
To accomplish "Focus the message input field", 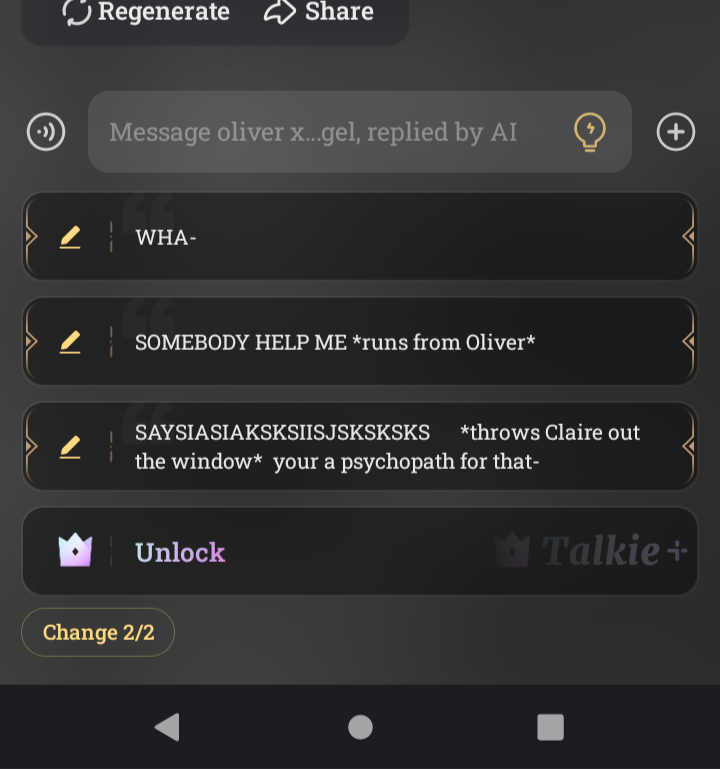I will coord(330,132).
